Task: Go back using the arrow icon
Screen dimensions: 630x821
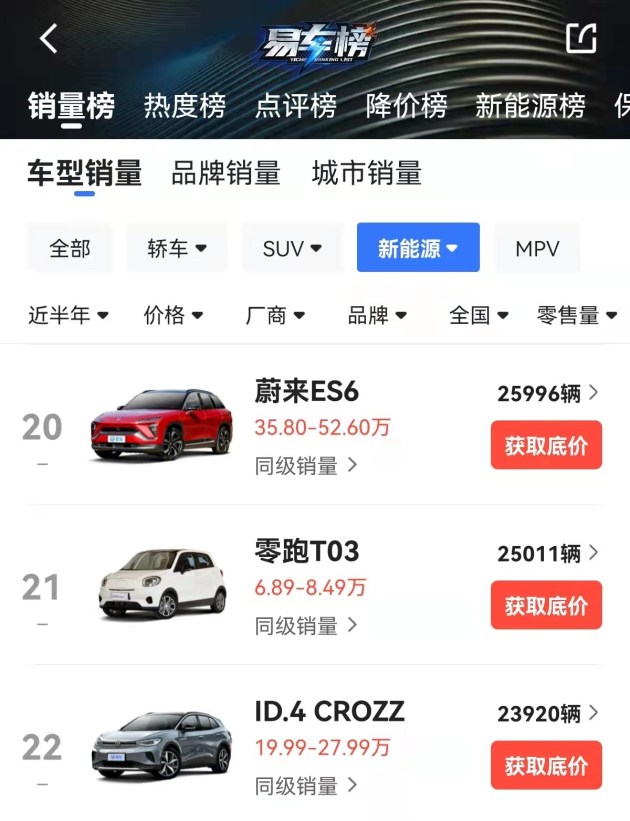Action: 48,39
